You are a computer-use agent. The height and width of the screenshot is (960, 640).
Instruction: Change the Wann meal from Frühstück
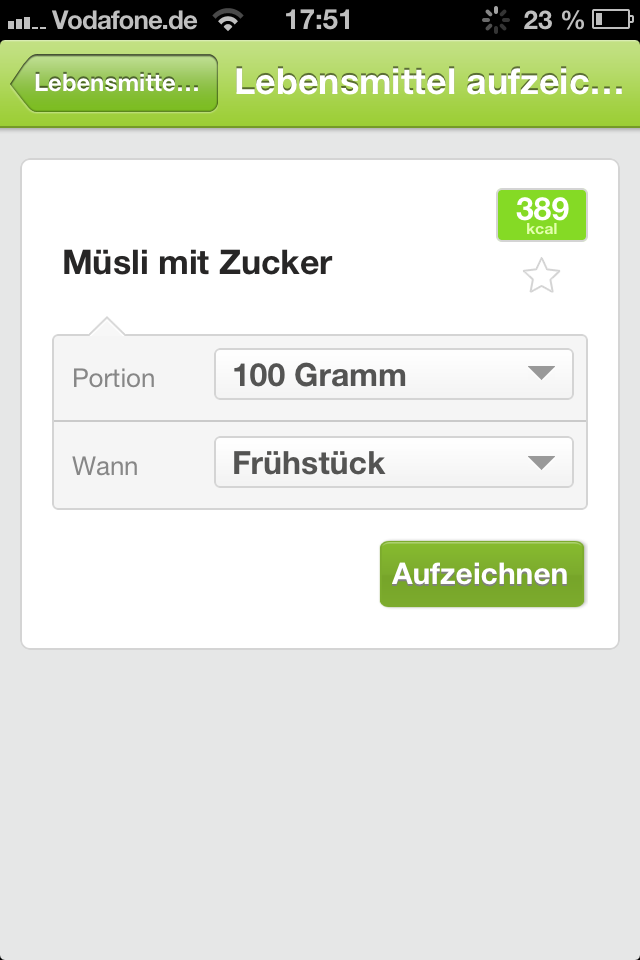click(x=393, y=463)
